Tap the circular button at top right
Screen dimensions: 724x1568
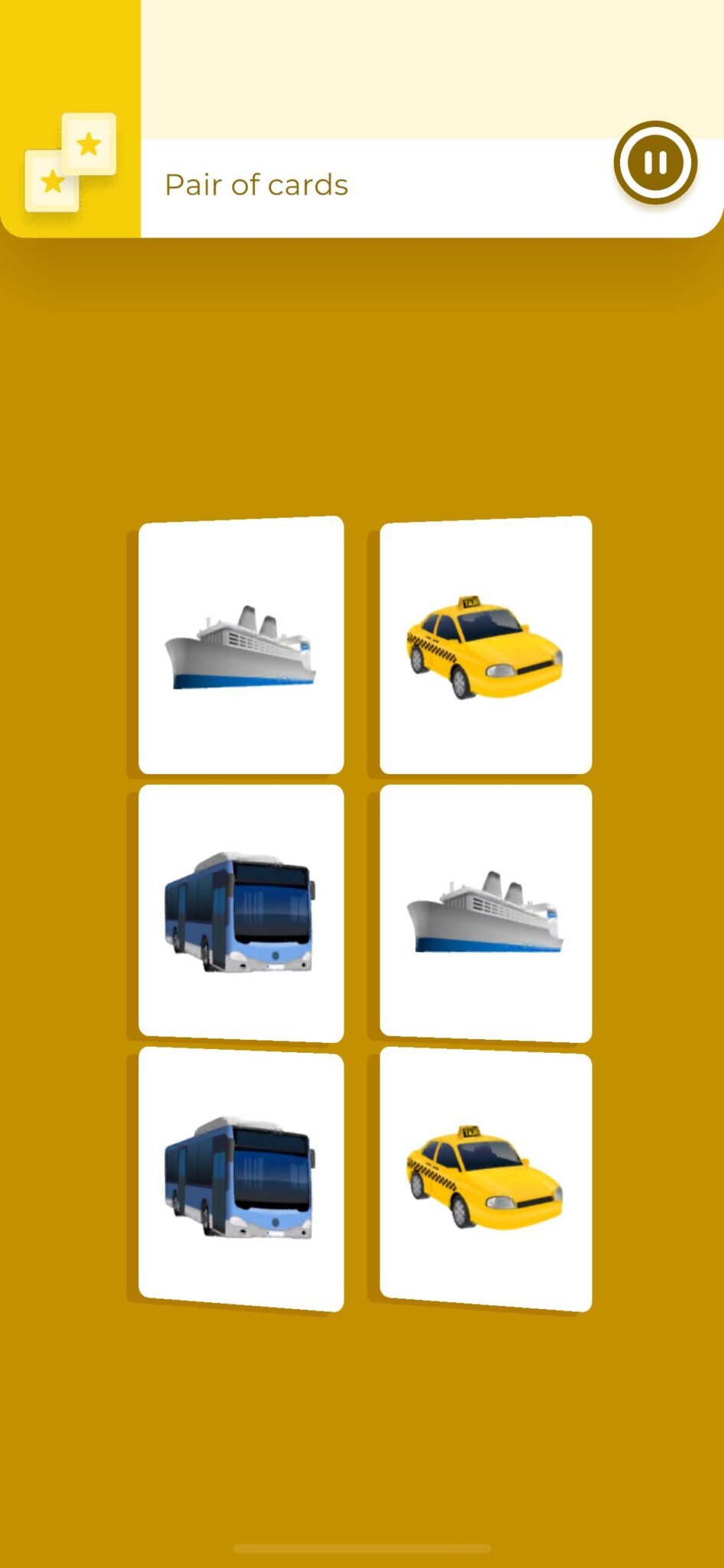654,162
